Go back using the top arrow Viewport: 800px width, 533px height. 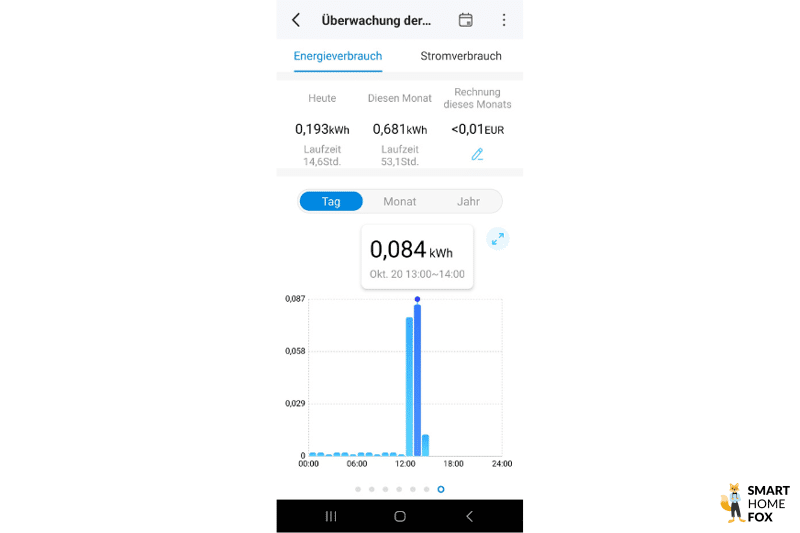click(x=296, y=20)
